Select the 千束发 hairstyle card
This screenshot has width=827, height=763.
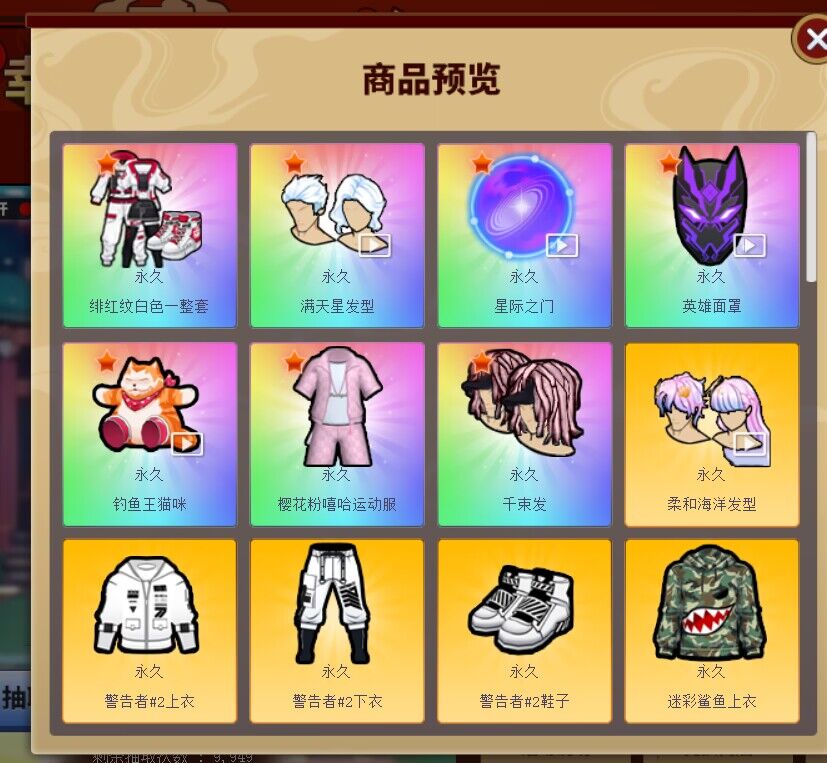524,433
